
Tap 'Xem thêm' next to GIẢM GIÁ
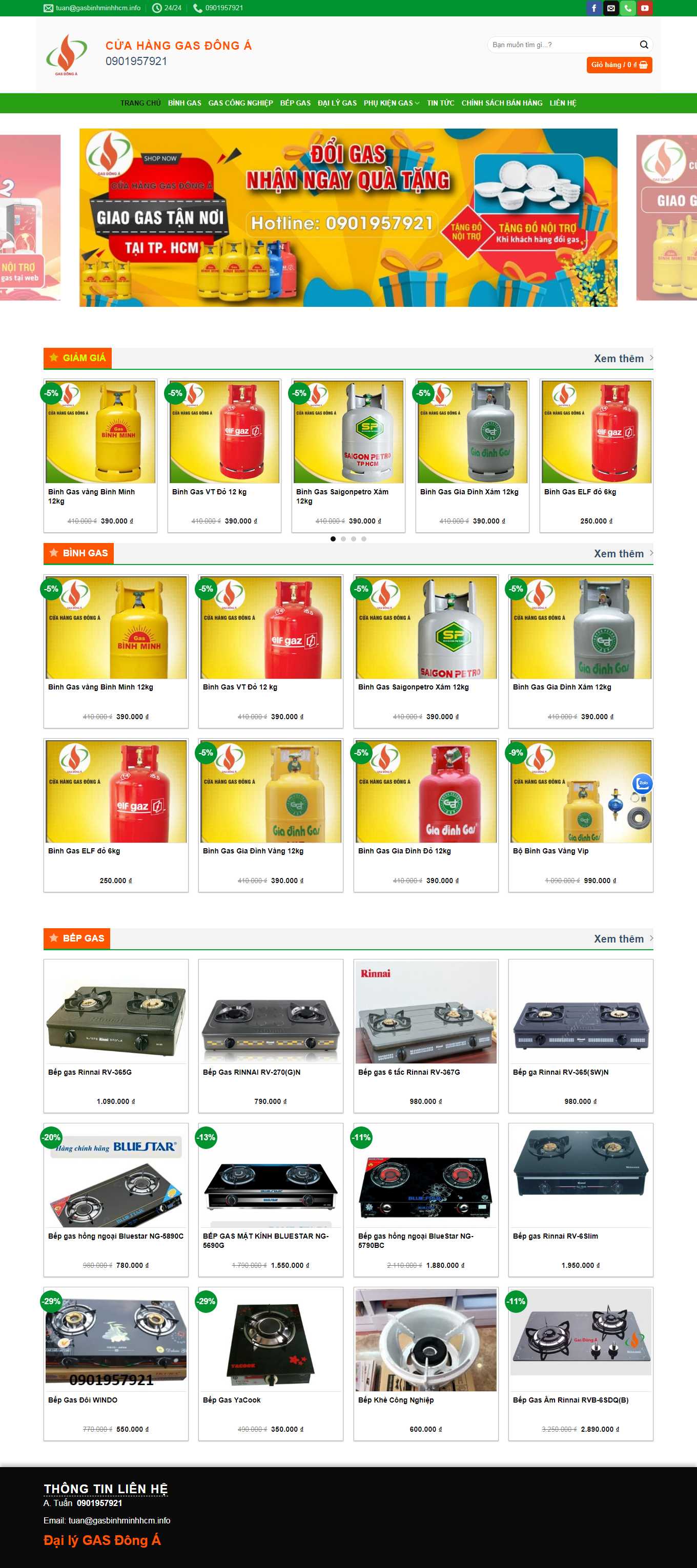click(x=622, y=359)
